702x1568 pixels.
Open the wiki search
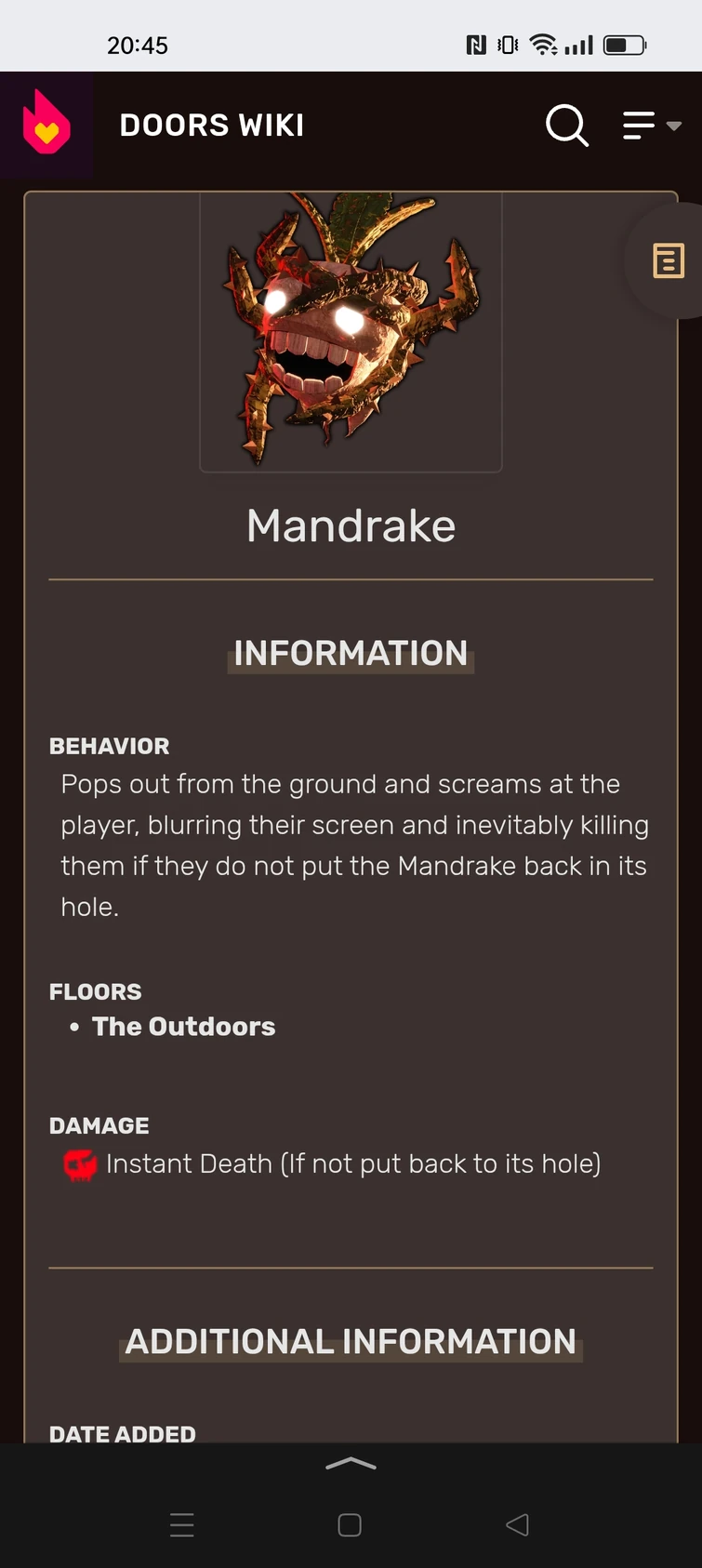[x=566, y=125]
